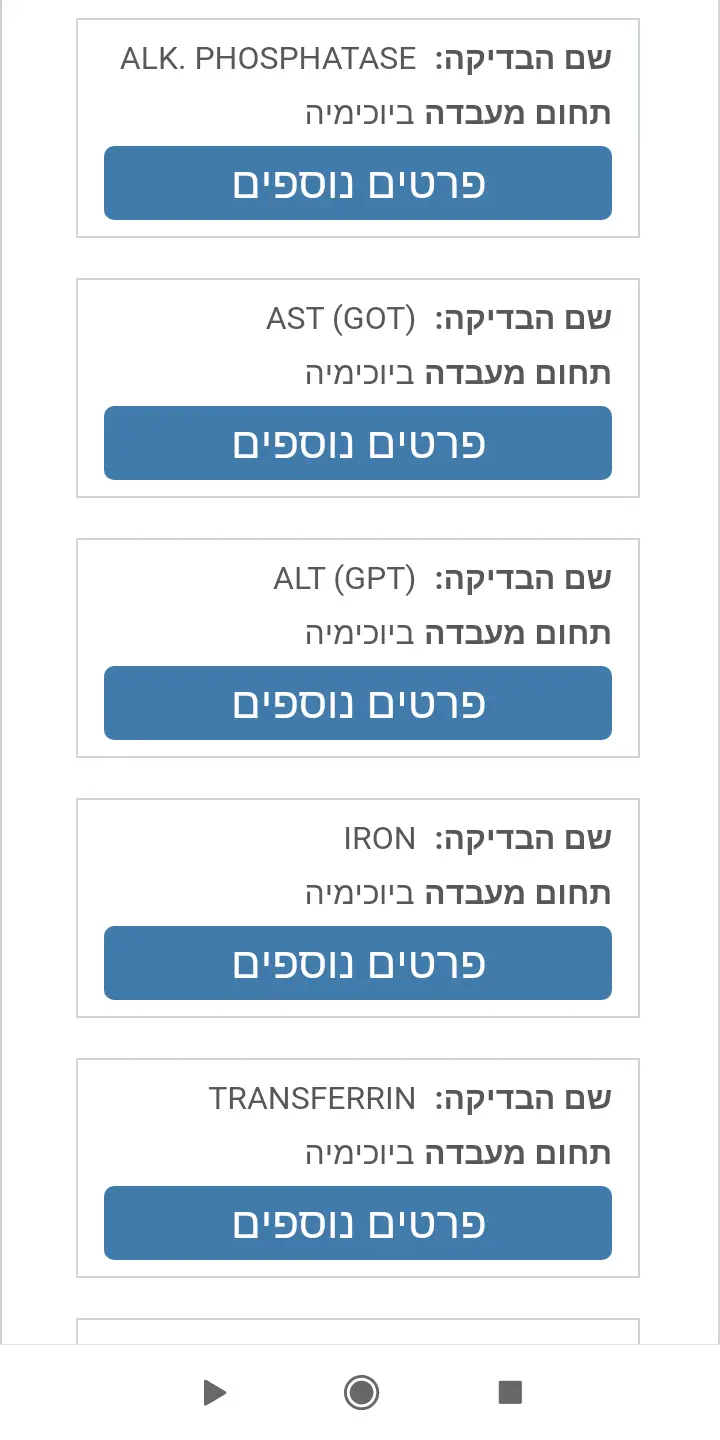Screen dimensions: 720x1440
Task: Open more details for the IRON test
Action: point(358,963)
